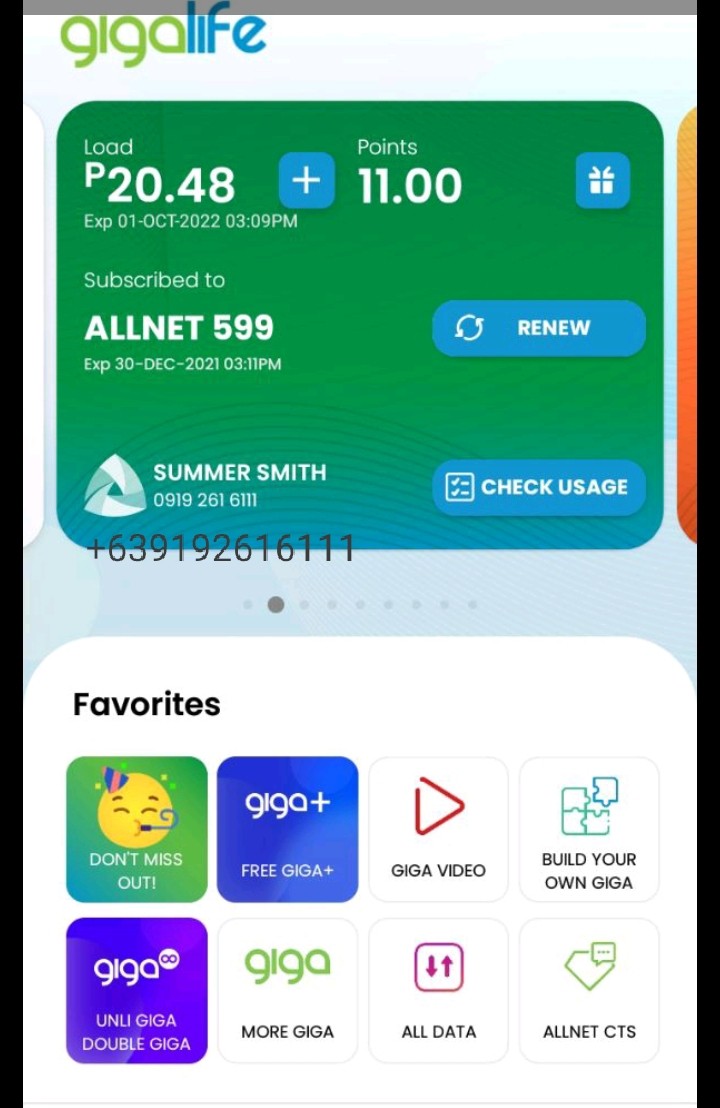Open the All Data tile
720x1108 pixels.
(438, 990)
